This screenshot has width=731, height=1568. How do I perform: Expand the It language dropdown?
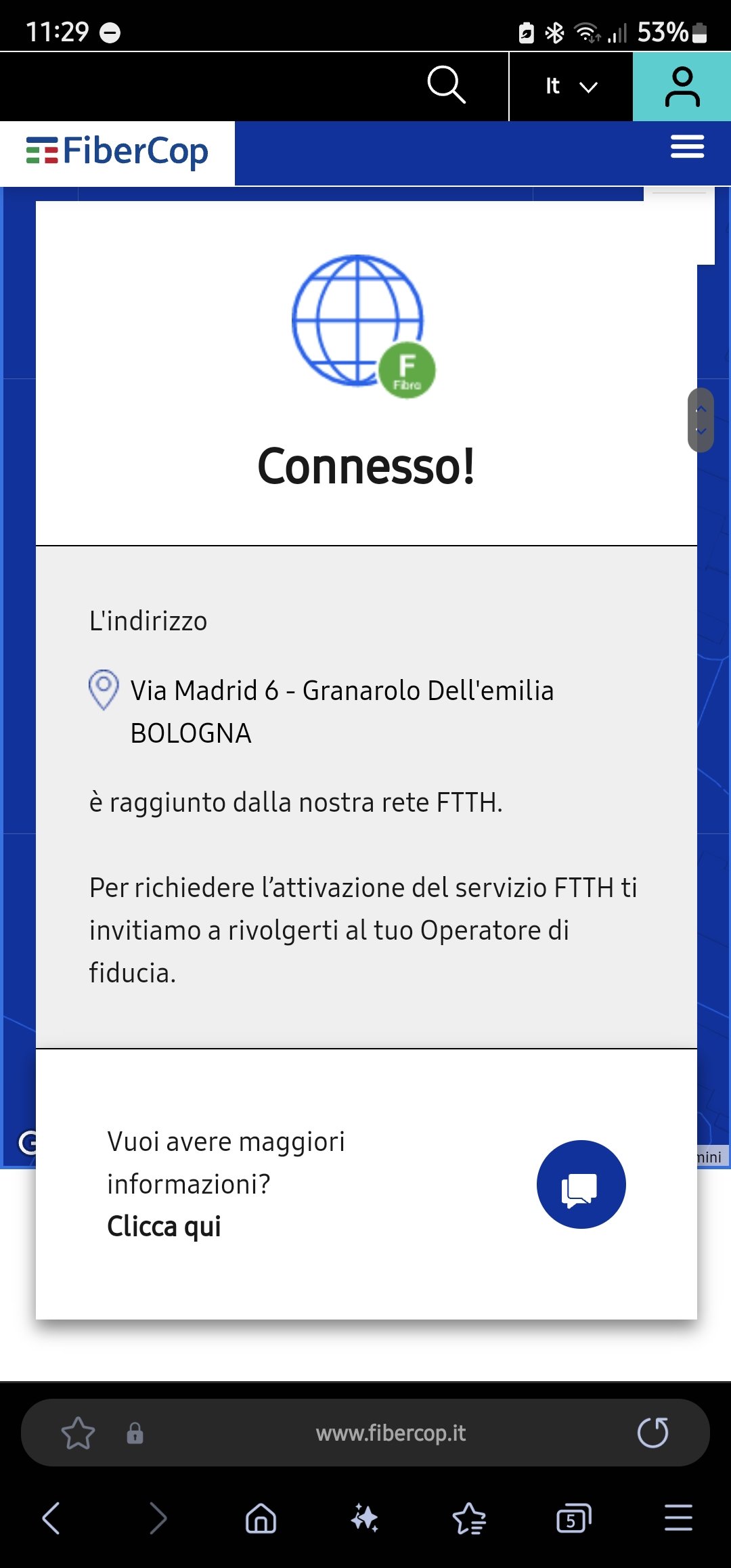click(571, 87)
